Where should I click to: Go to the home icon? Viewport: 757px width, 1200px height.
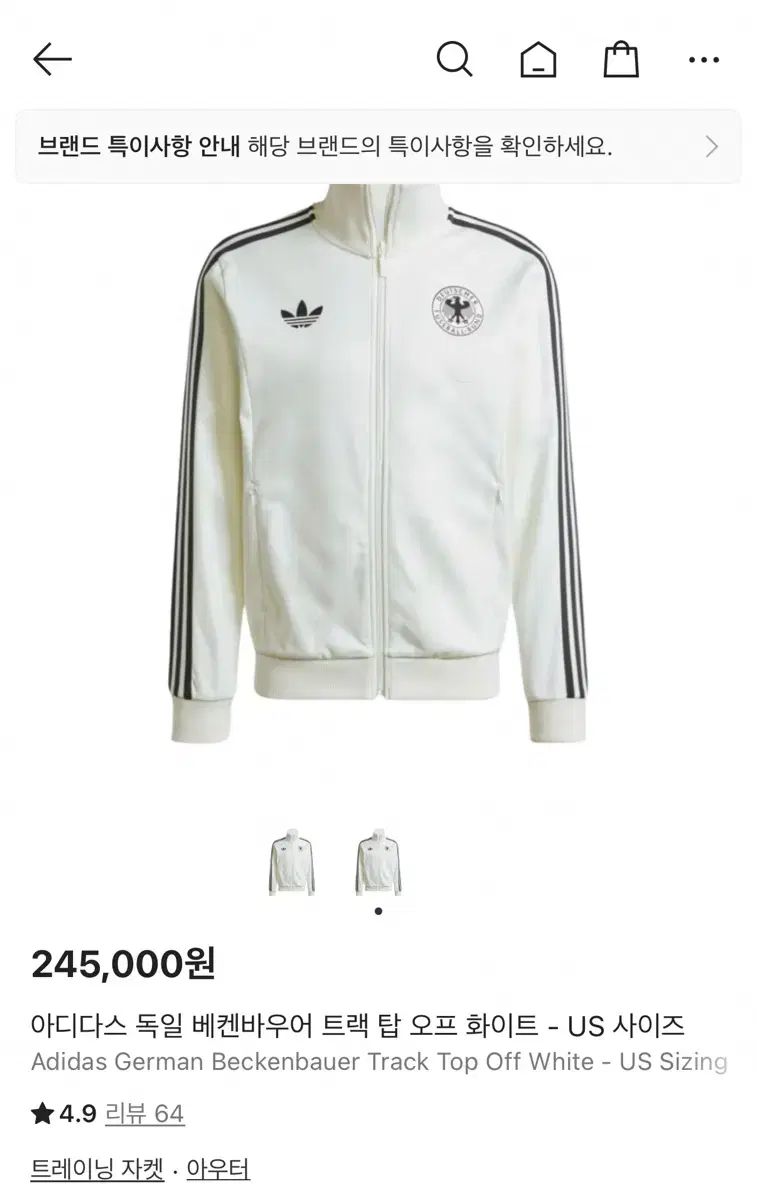[538, 60]
